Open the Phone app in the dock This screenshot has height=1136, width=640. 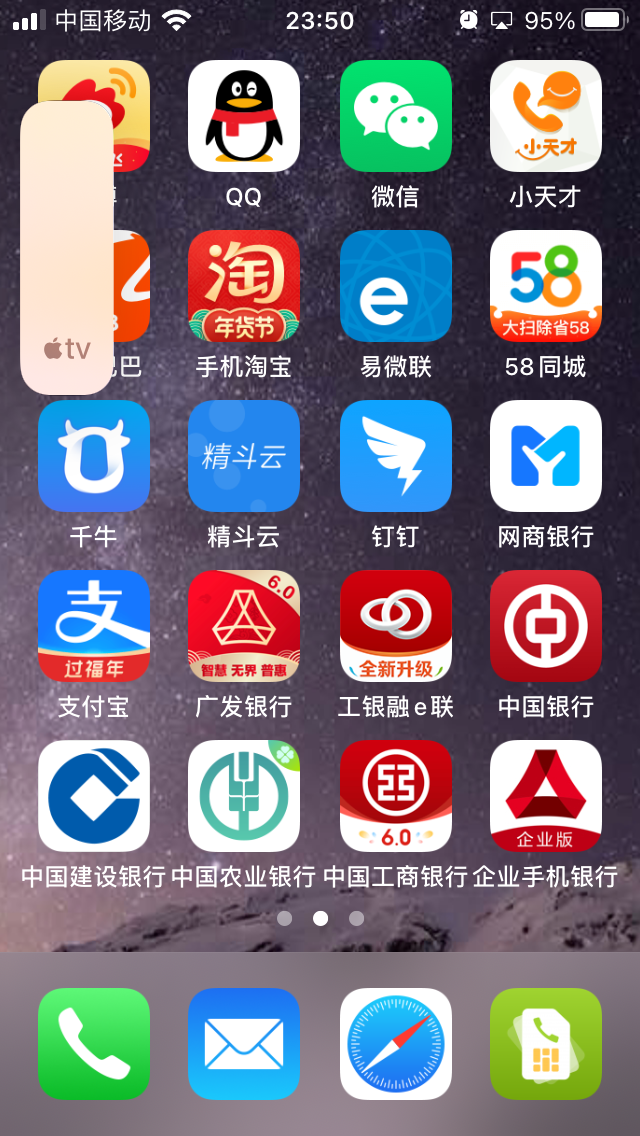94,1044
